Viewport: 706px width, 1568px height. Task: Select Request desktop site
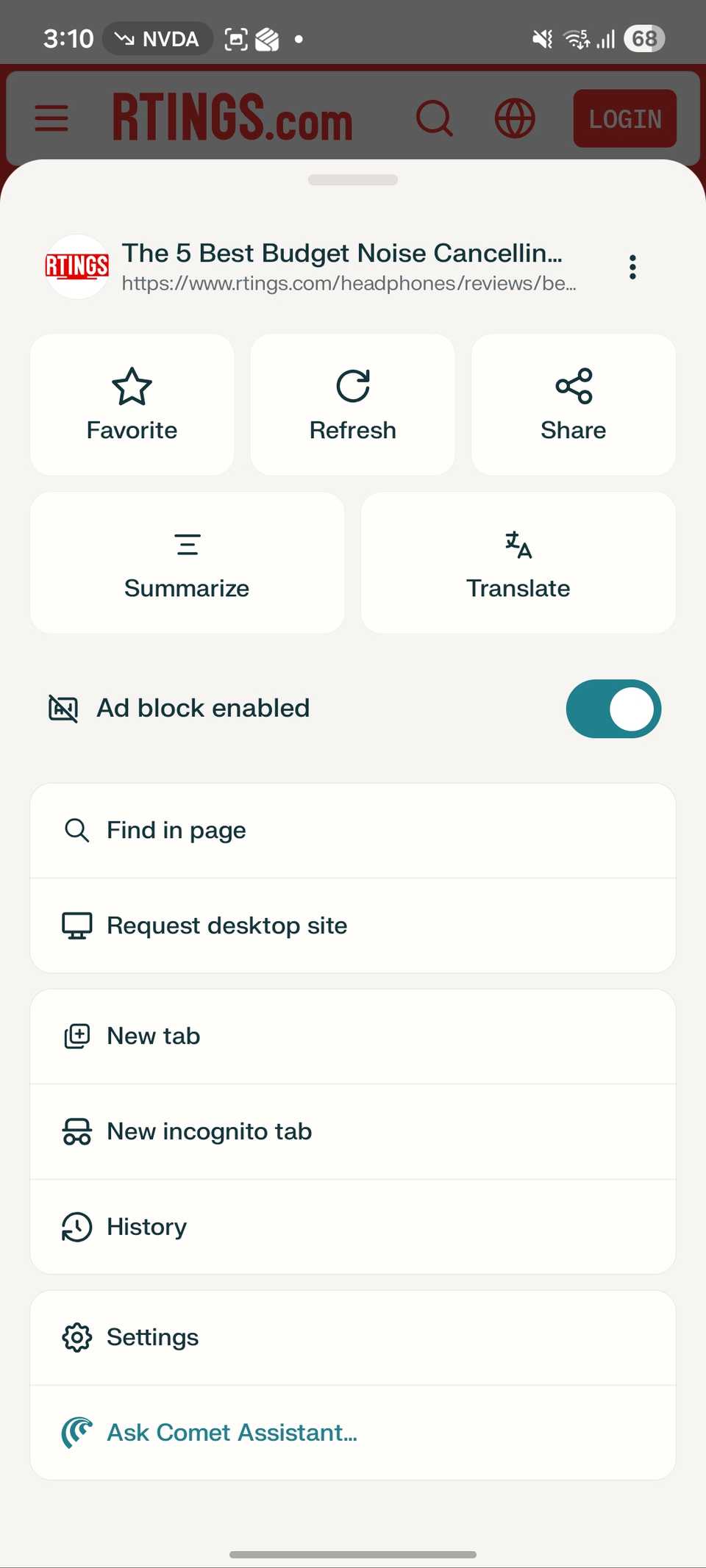[x=353, y=926]
